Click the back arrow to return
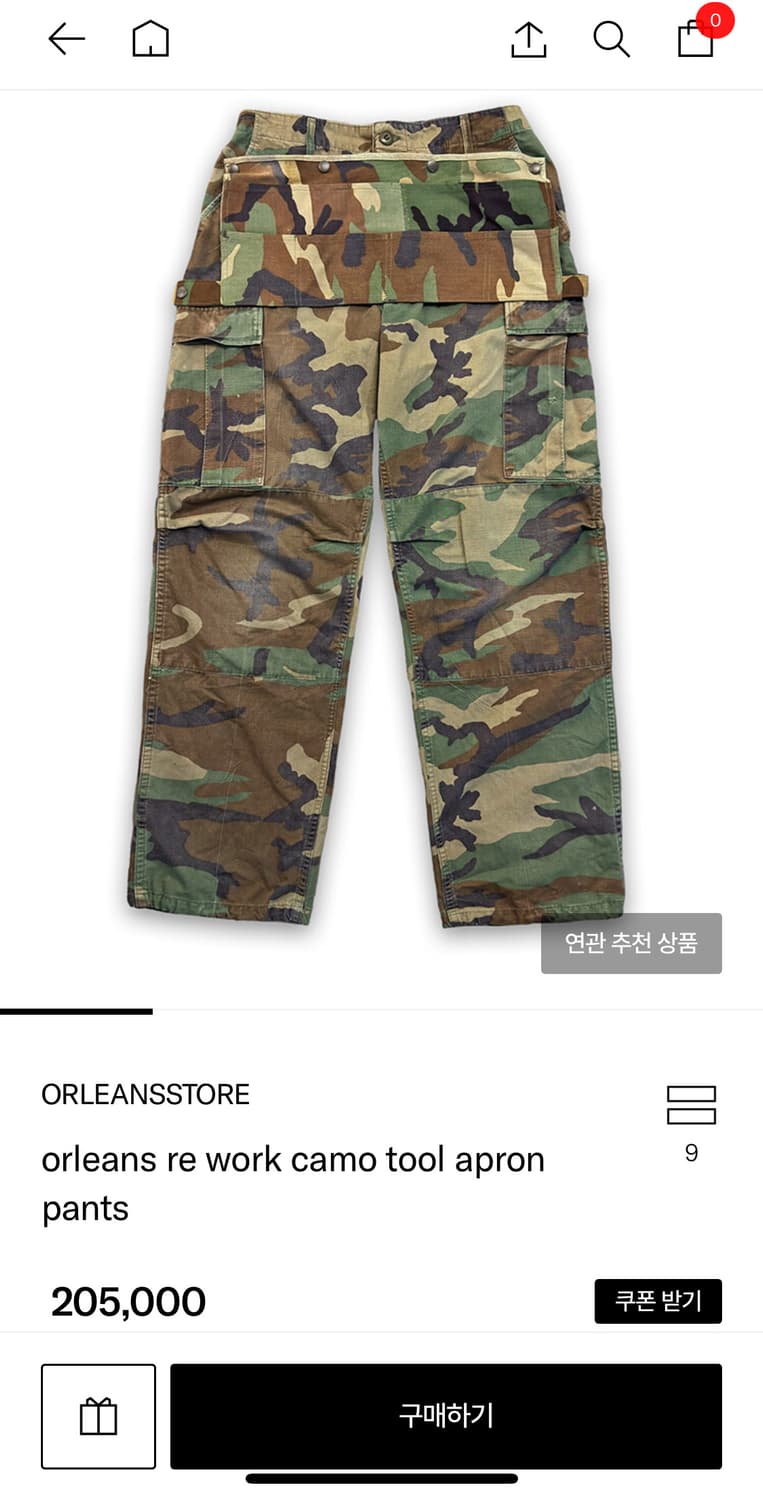 [64, 40]
